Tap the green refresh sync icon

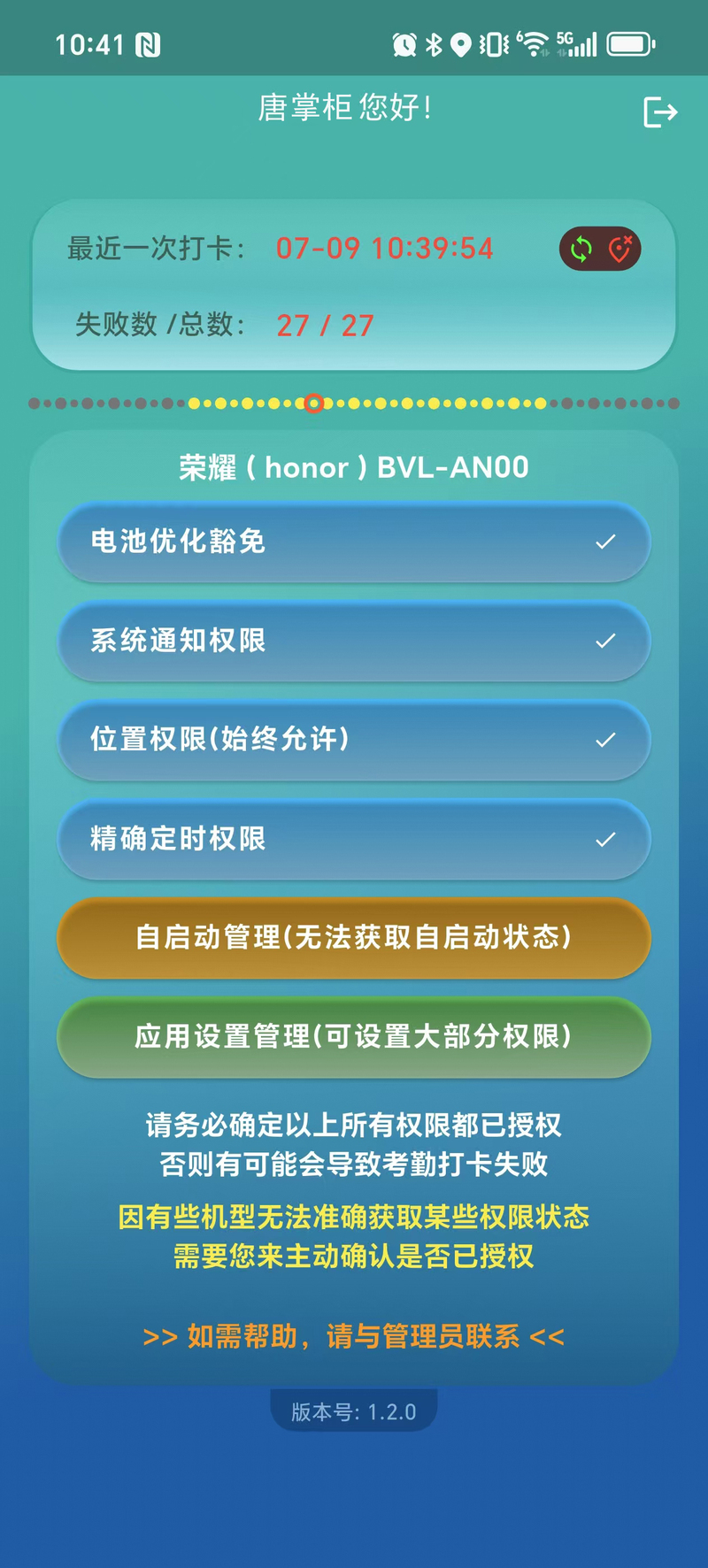point(581,250)
